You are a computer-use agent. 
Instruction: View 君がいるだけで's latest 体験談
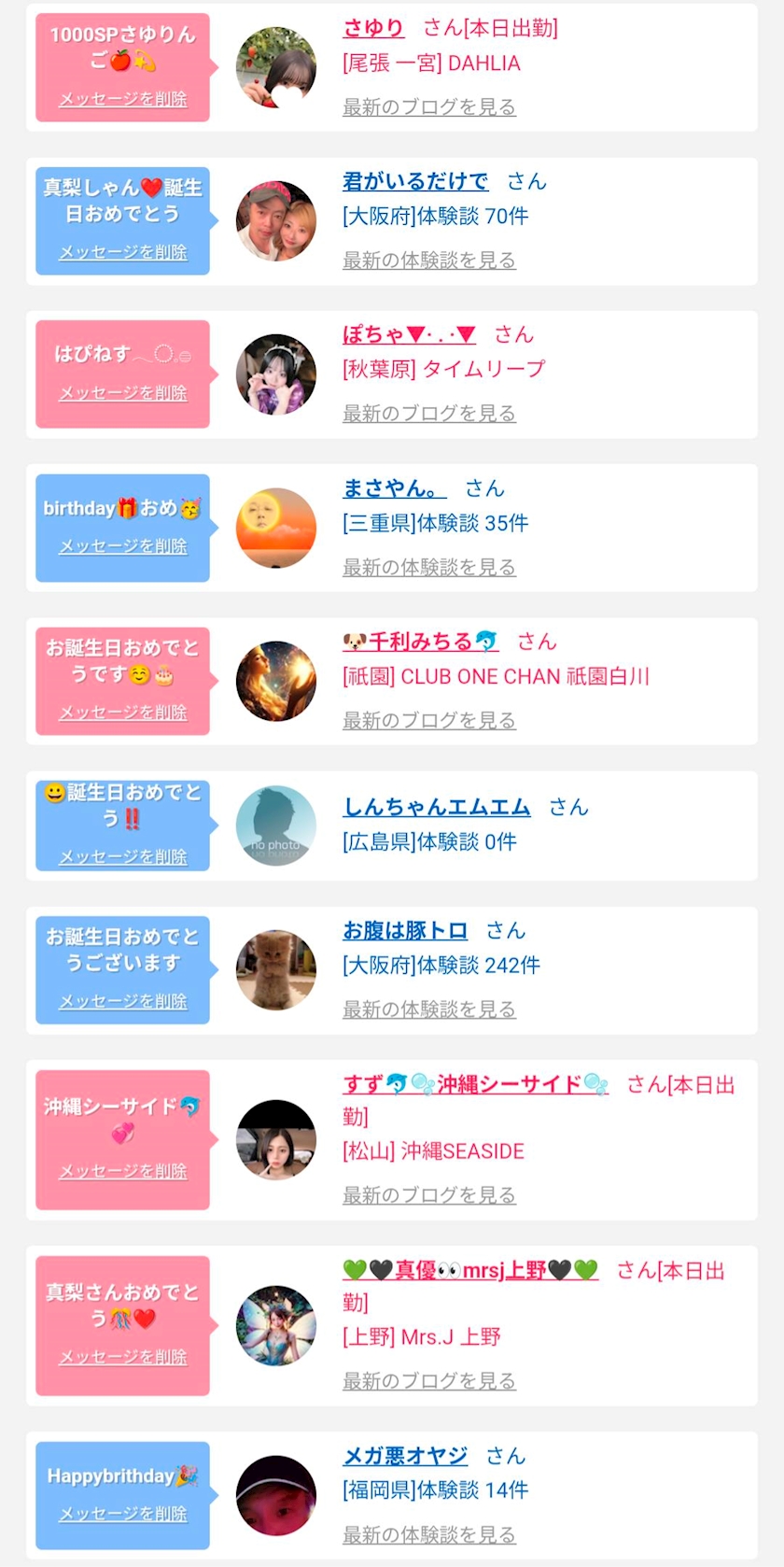pyautogui.click(x=428, y=261)
